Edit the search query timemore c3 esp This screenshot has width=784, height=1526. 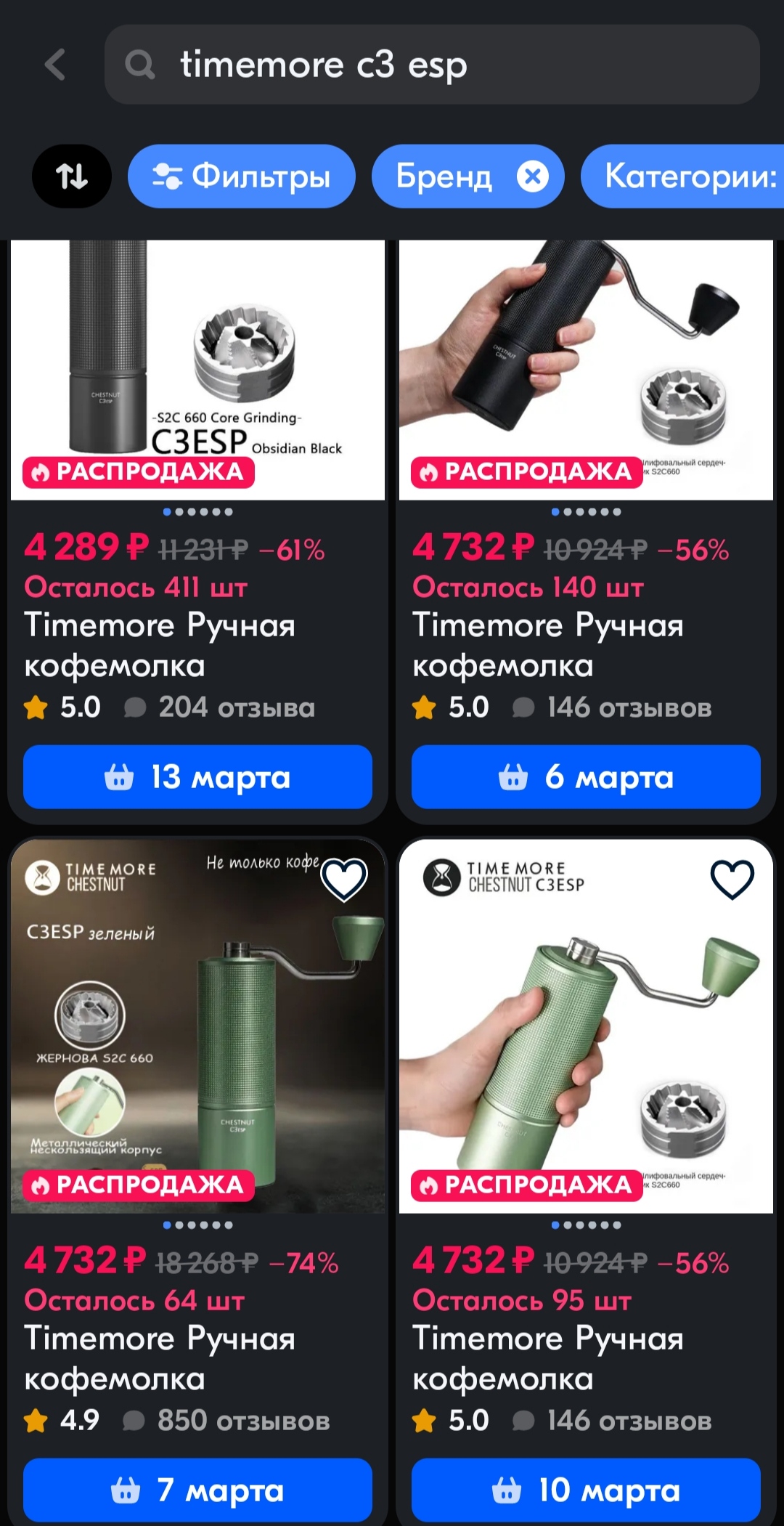pyautogui.click(x=432, y=65)
